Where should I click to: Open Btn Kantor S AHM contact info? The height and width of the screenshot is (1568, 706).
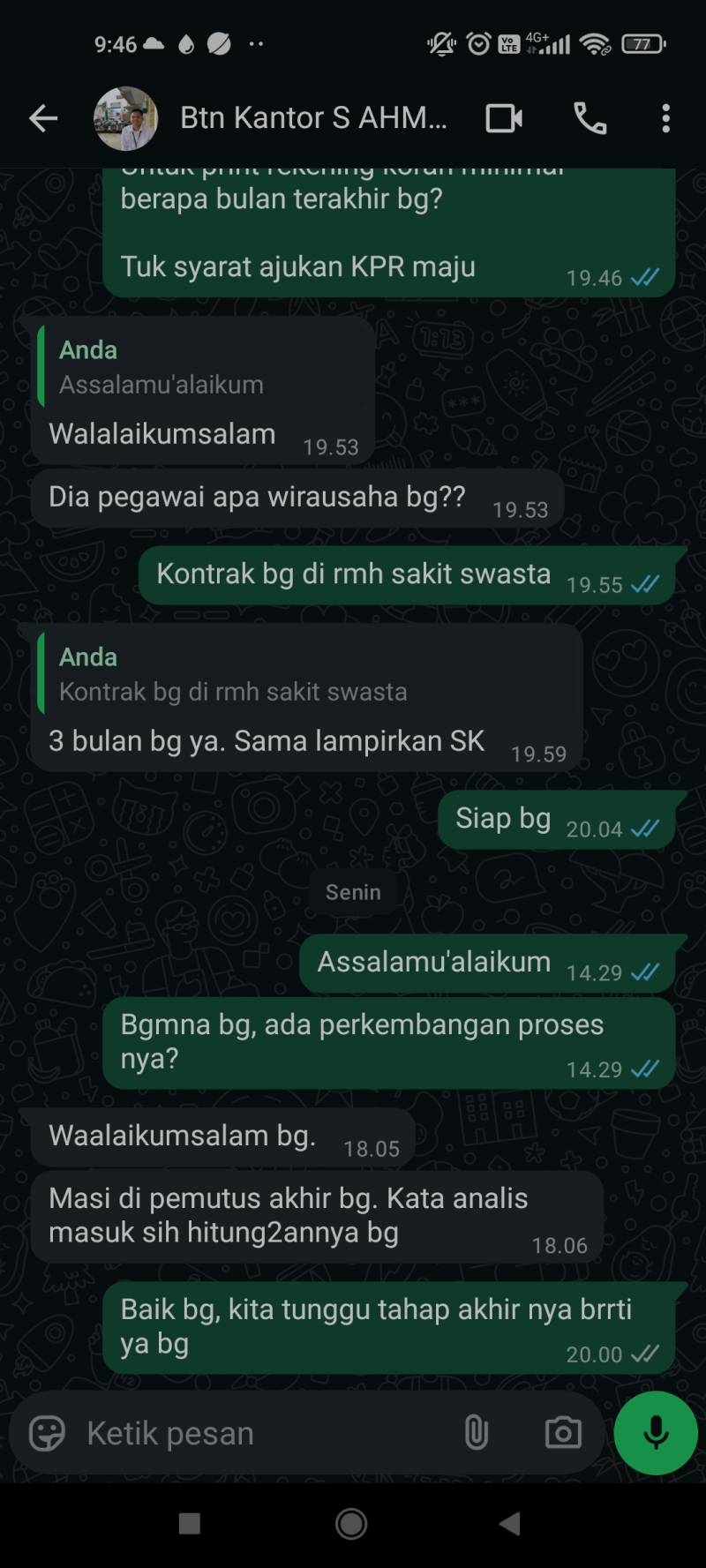coord(313,118)
